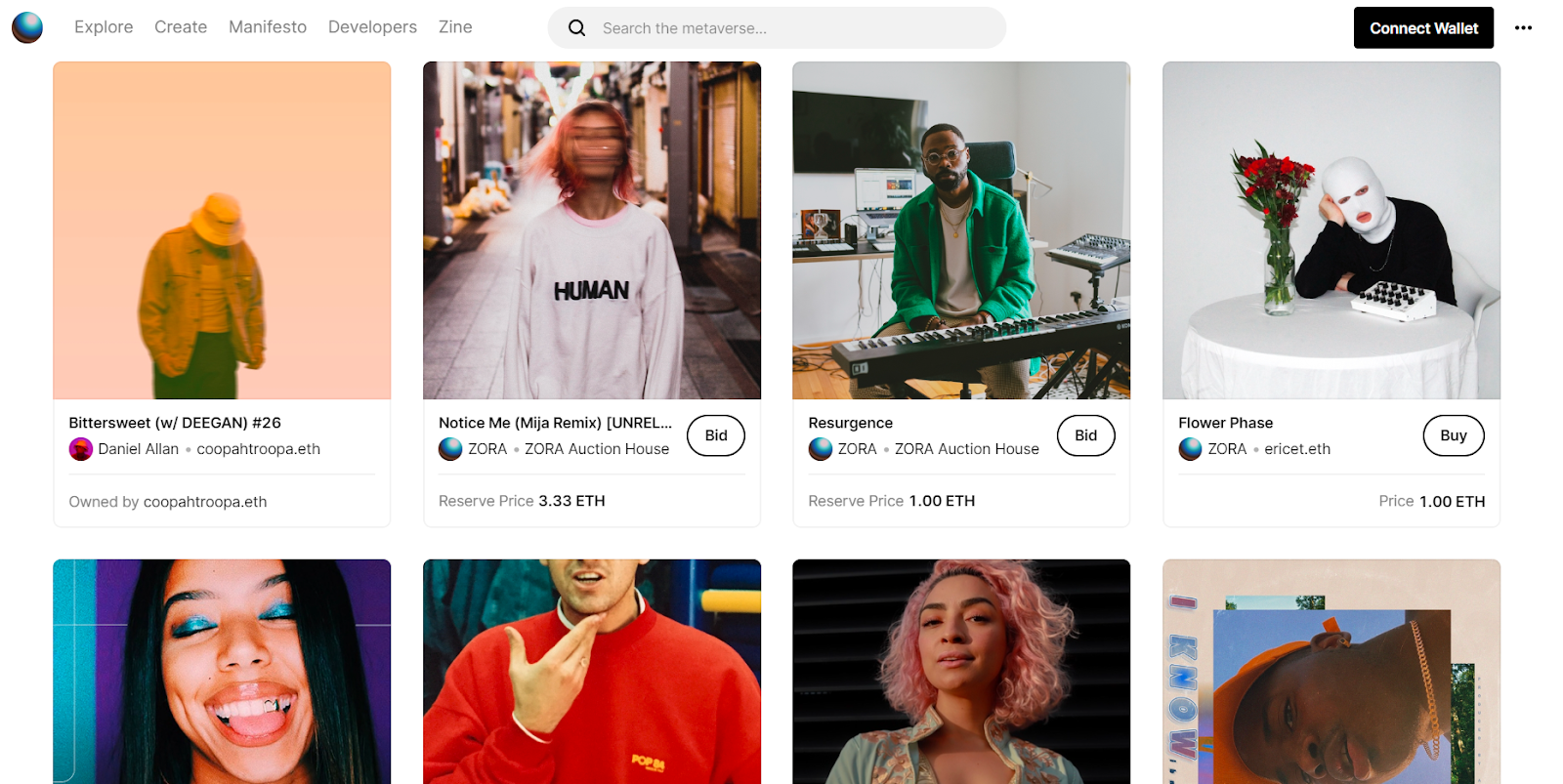This screenshot has height=784, width=1563.
Task: Open the Resurgence keyboard player artwork
Action: pos(961,230)
